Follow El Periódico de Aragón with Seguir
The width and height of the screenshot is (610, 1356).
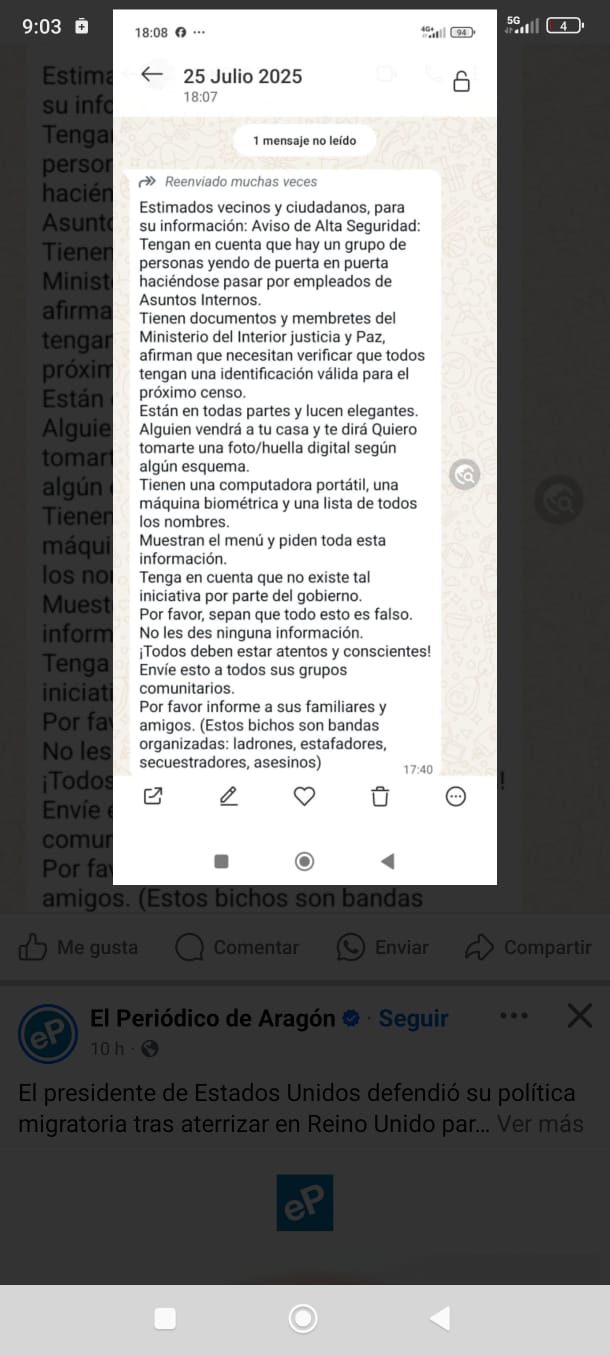pyautogui.click(x=413, y=1018)
